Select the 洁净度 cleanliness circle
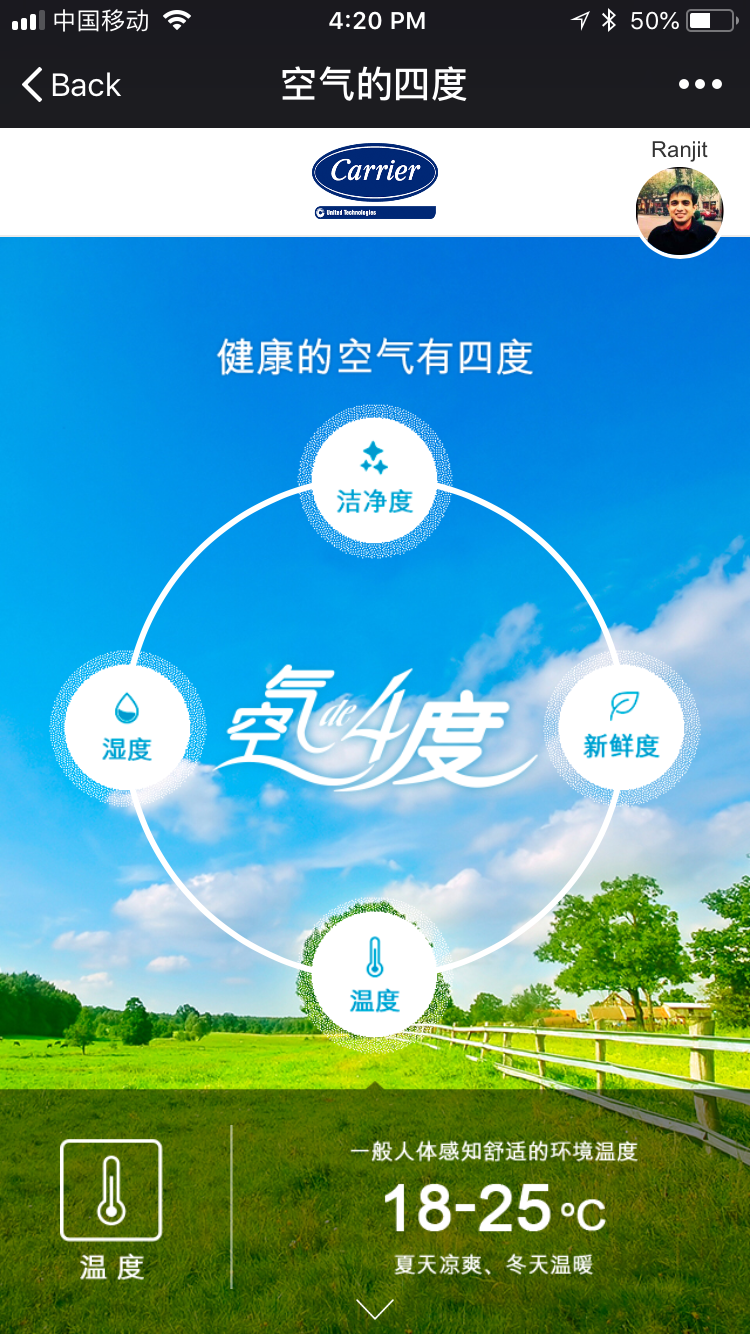 374,480
